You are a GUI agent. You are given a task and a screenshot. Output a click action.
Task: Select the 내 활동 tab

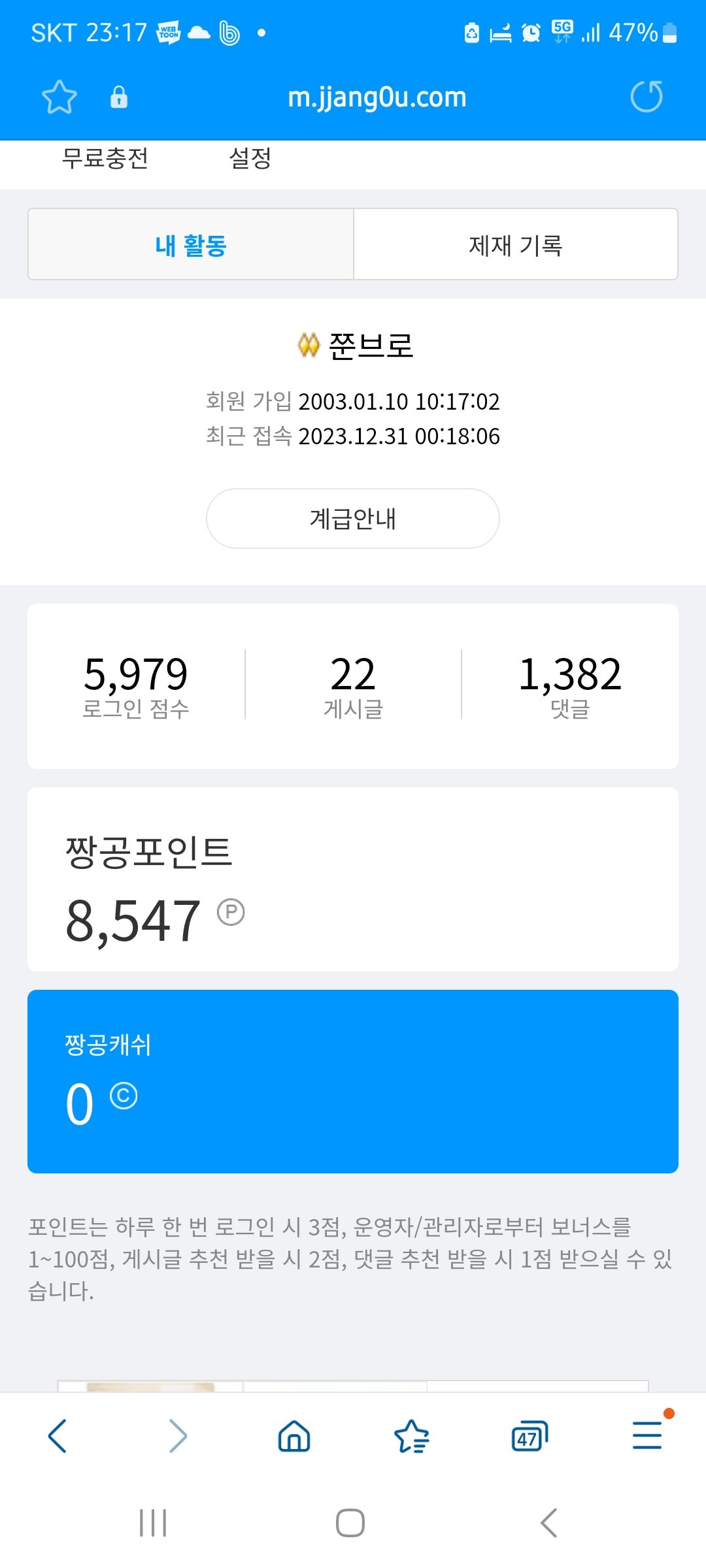pyautogui.click(x=191, y=244)
